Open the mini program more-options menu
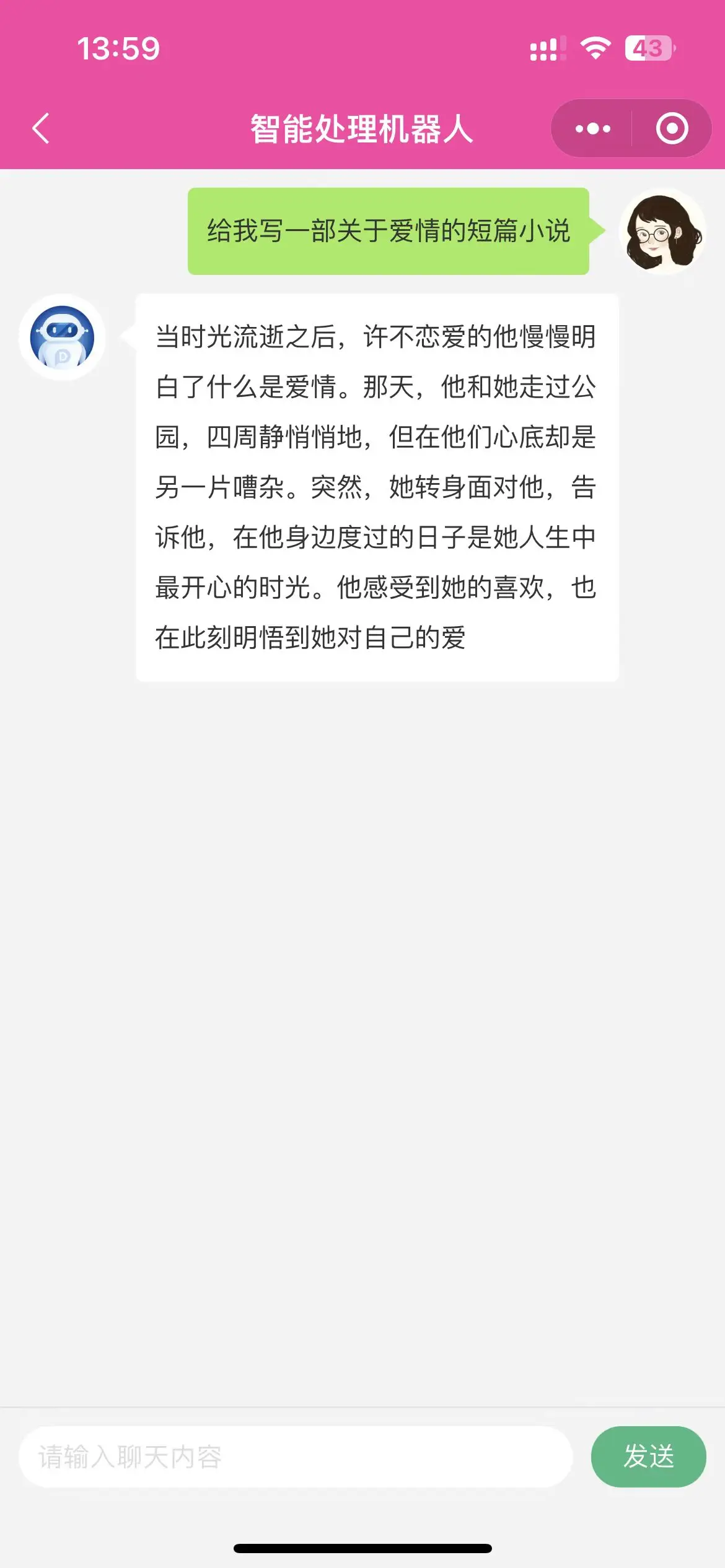The width and height of the screenshot is (725, 1568). [592, 129]
